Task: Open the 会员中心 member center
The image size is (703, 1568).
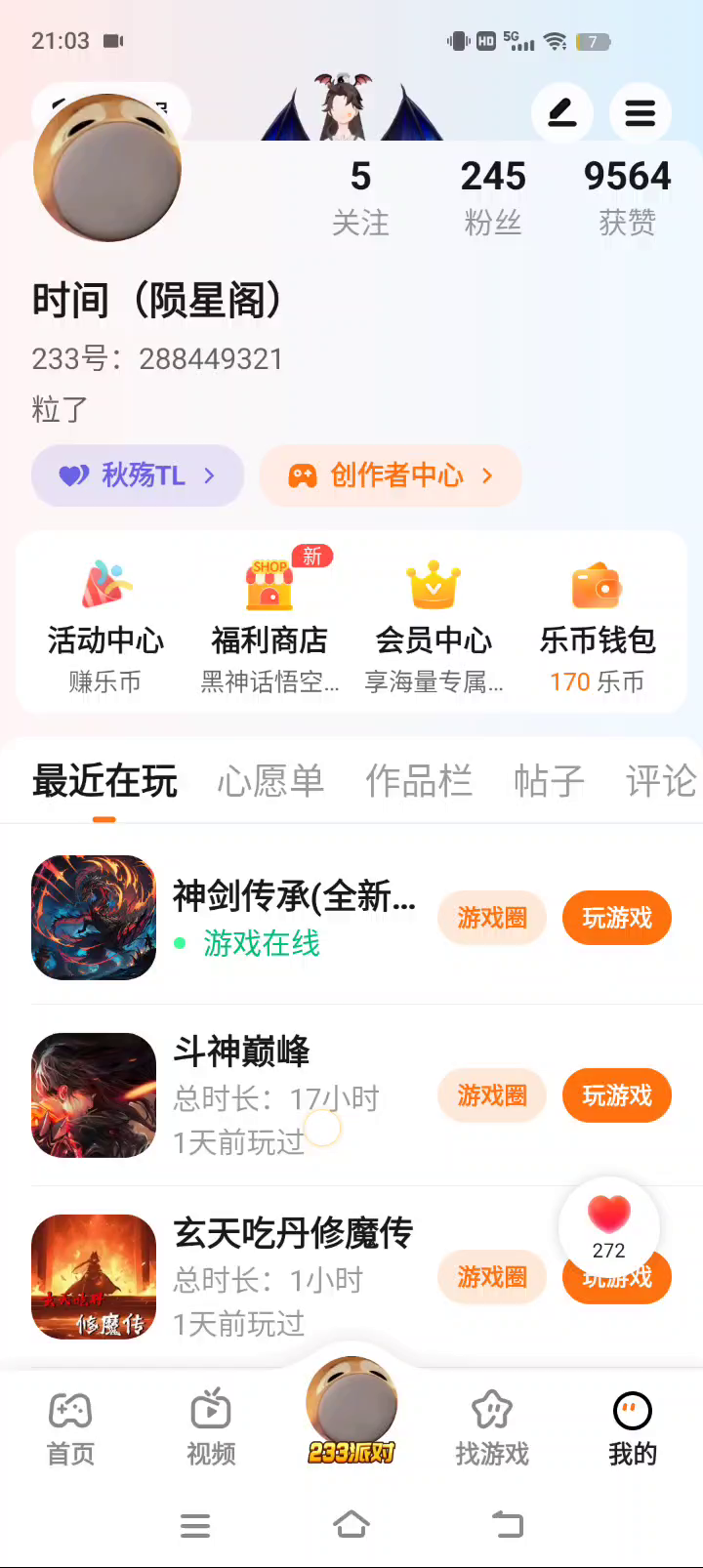Action: tap(434, 626)
